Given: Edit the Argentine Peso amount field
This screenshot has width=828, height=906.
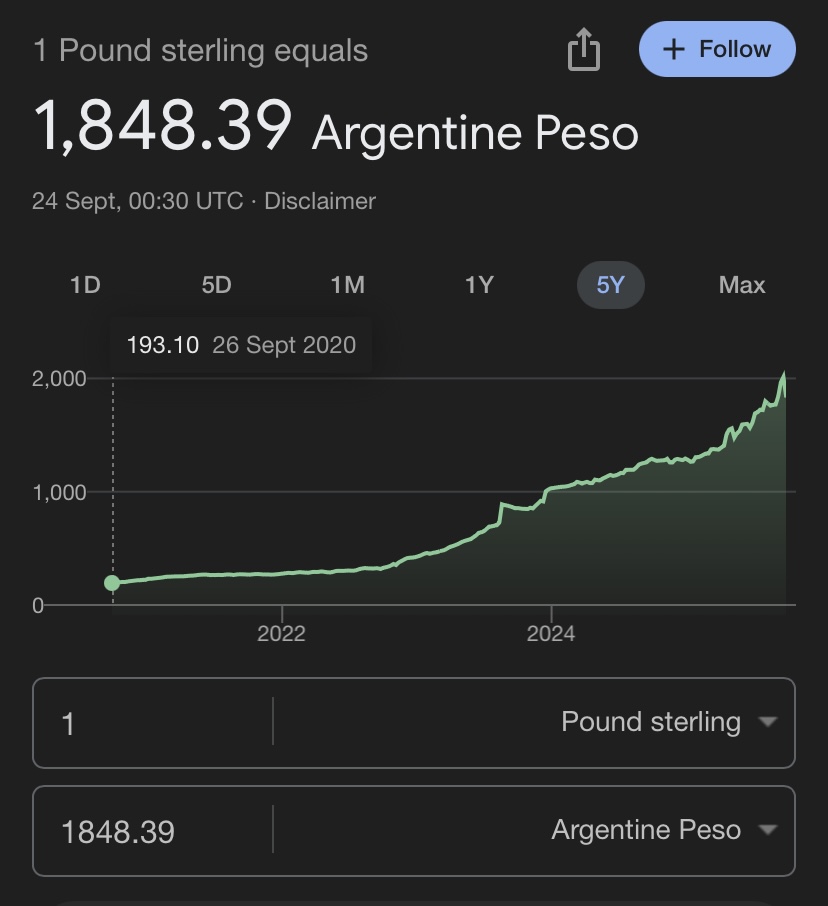Looking at the screenshot, I should pyautogui.click(x=150, y=831).
